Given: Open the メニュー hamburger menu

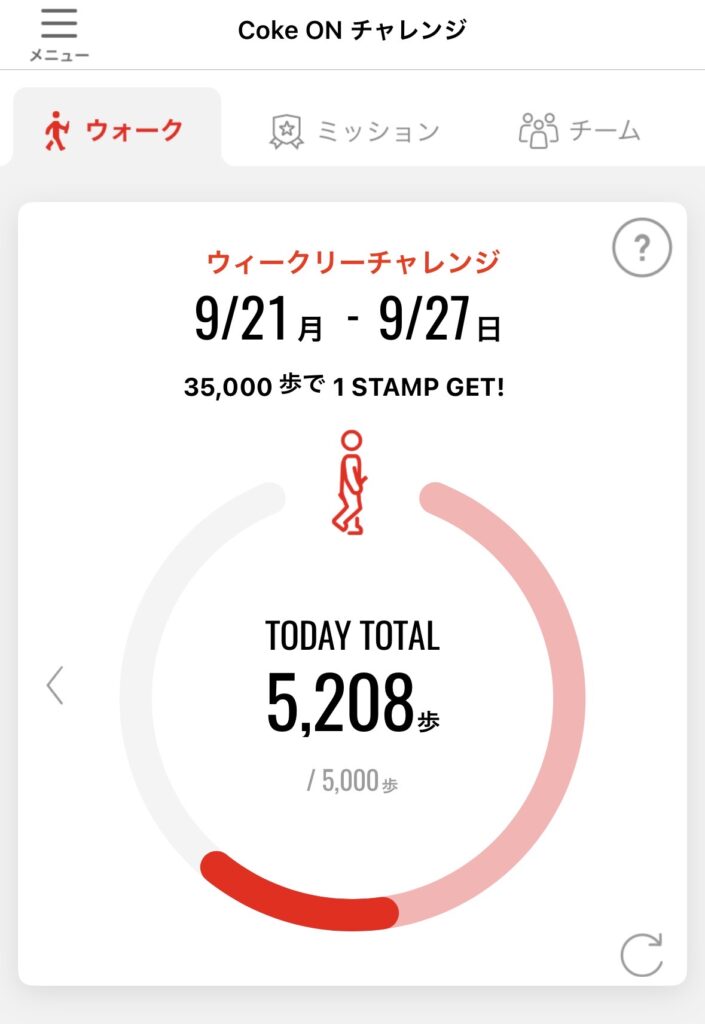Looking at the screenshot, I should click(59, 35).
